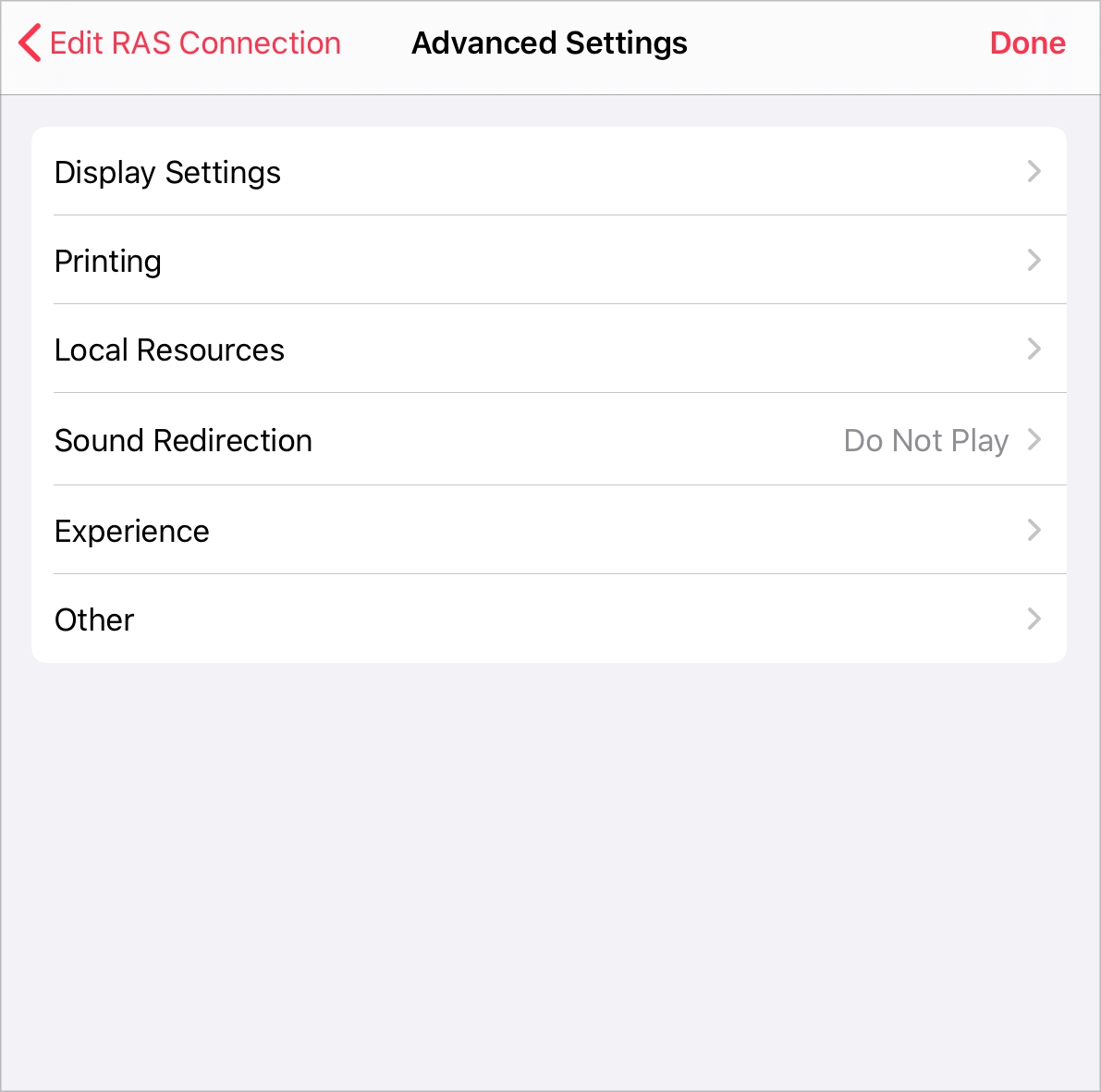The image size is (1101, 1092).
Task: Open Display Settings
Action: click(x=548, y=172)
